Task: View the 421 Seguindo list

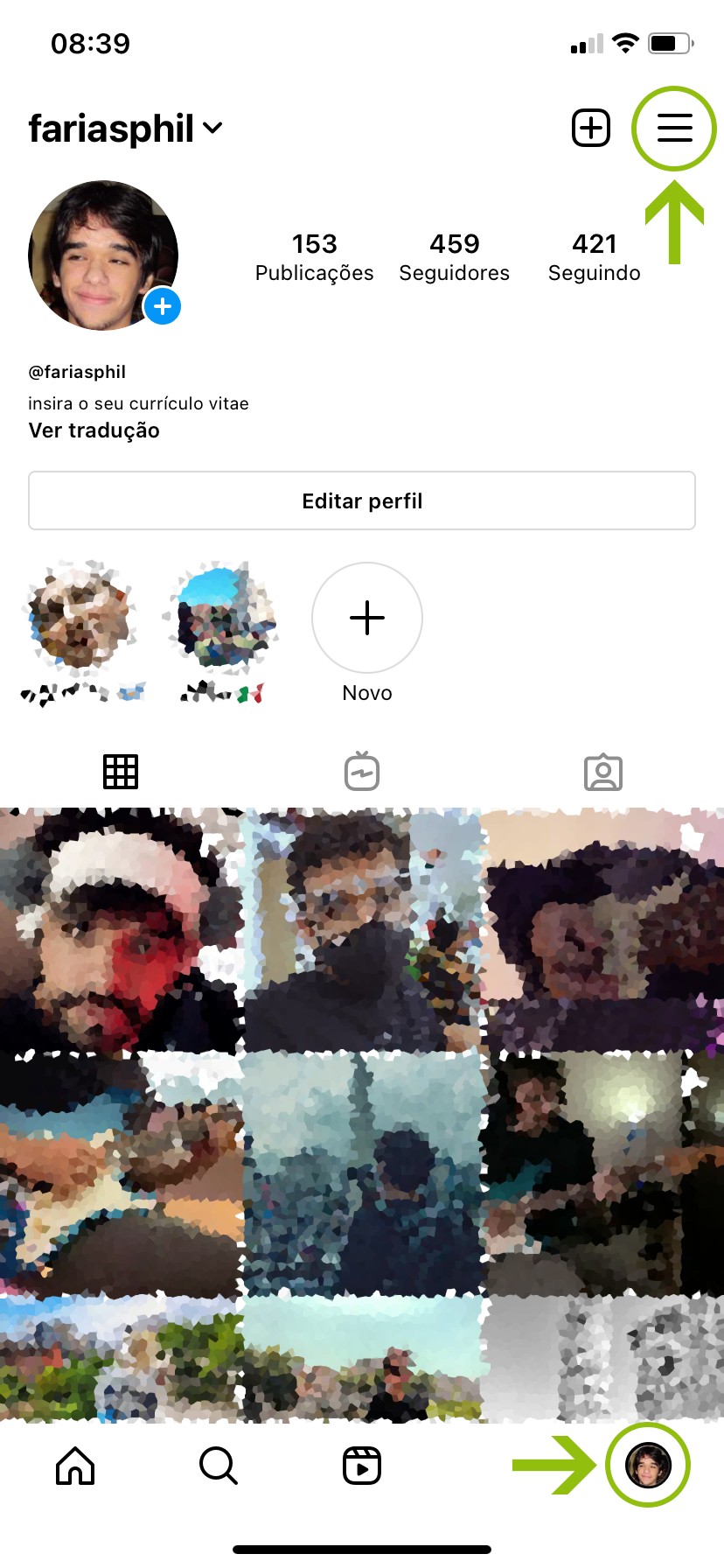Action: point(594,257)
